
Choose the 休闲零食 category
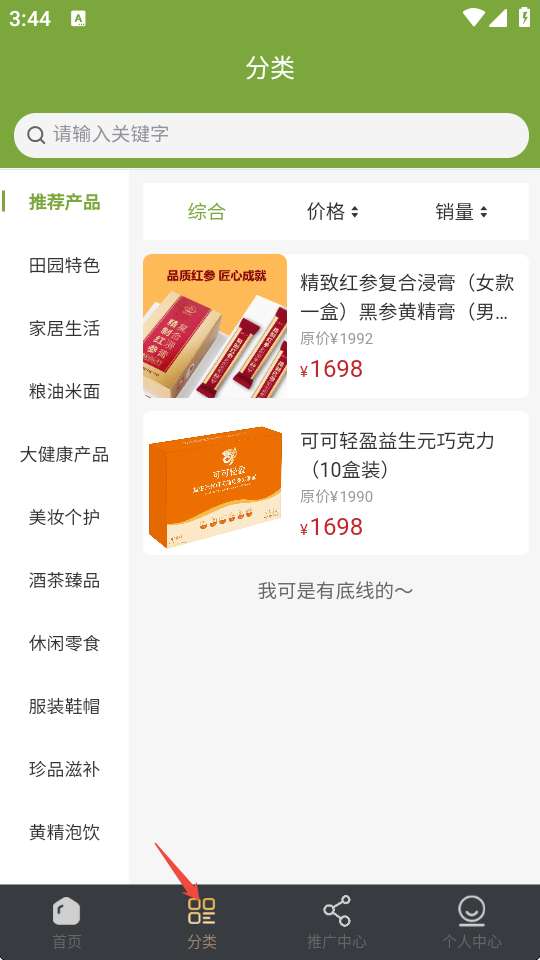pyautogui.click(x=64, y=643)
